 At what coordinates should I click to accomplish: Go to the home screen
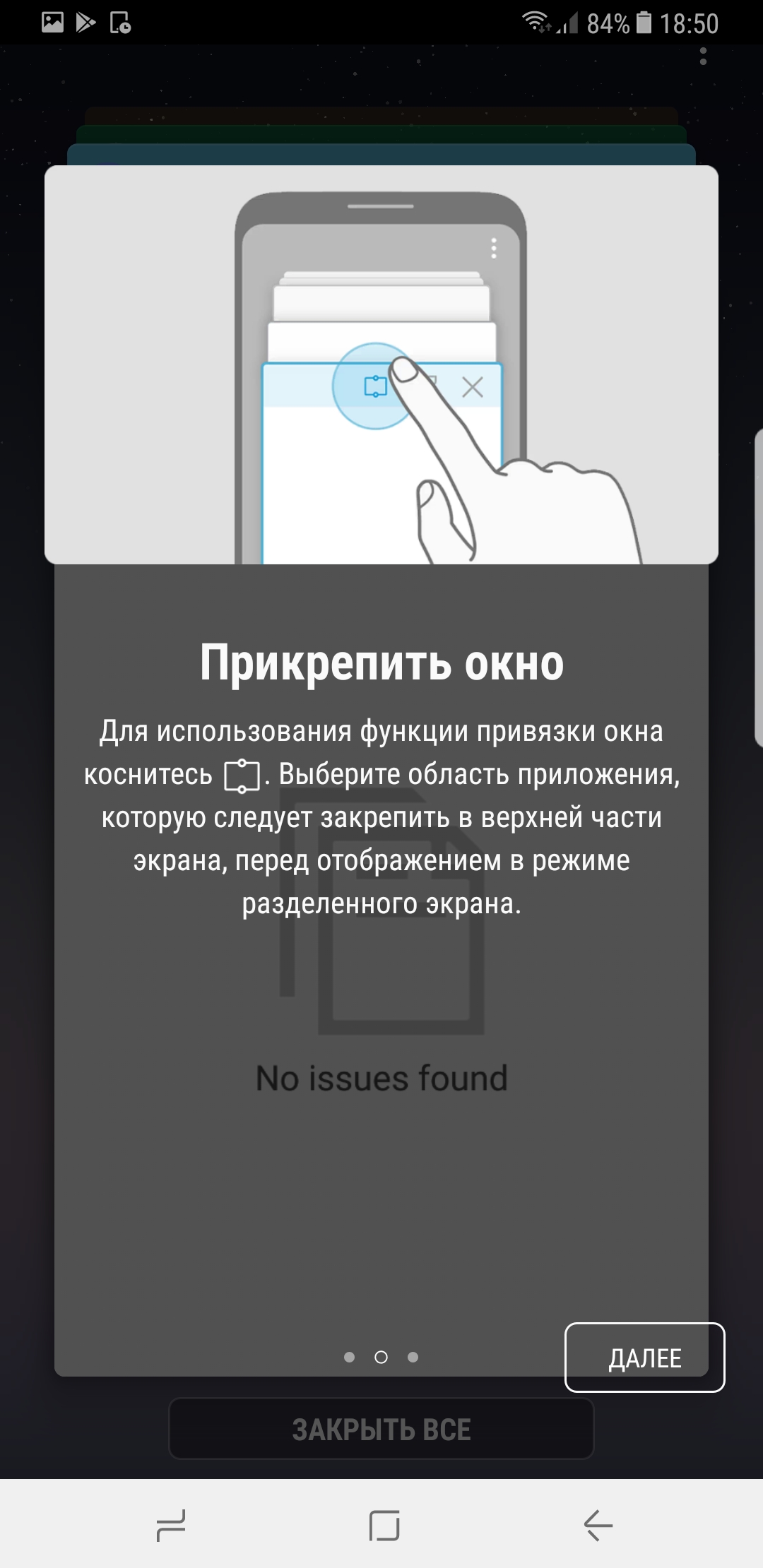[x=384, y=1525]
